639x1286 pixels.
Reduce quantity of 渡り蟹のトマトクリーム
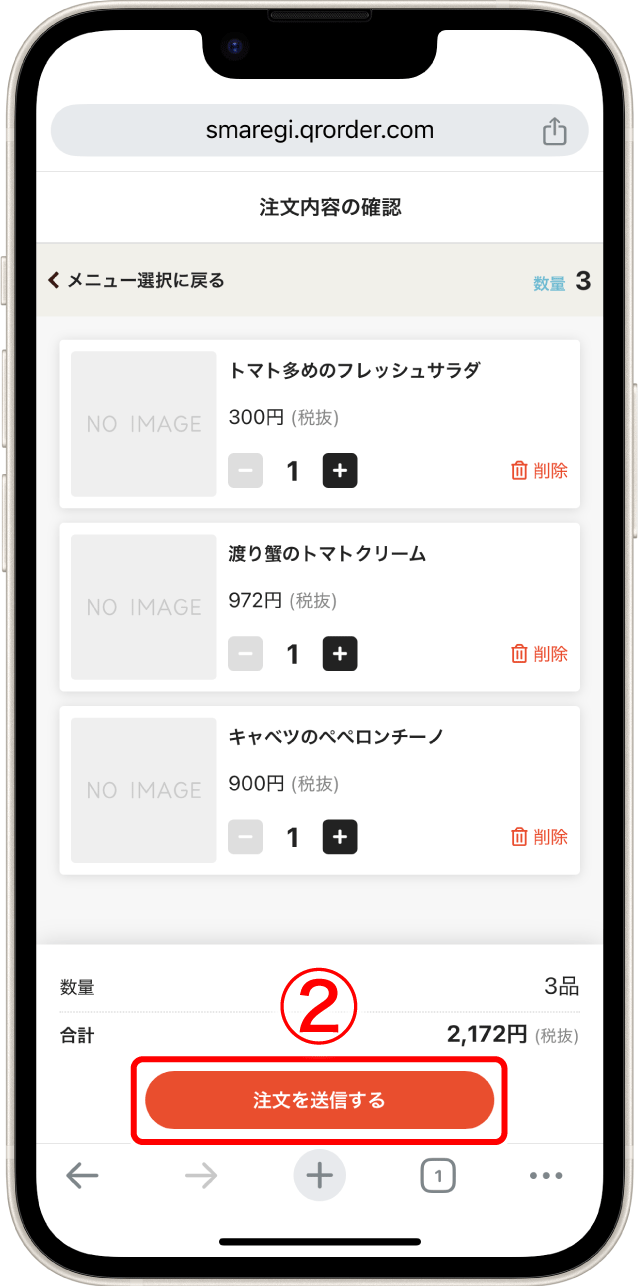point(245,654)
